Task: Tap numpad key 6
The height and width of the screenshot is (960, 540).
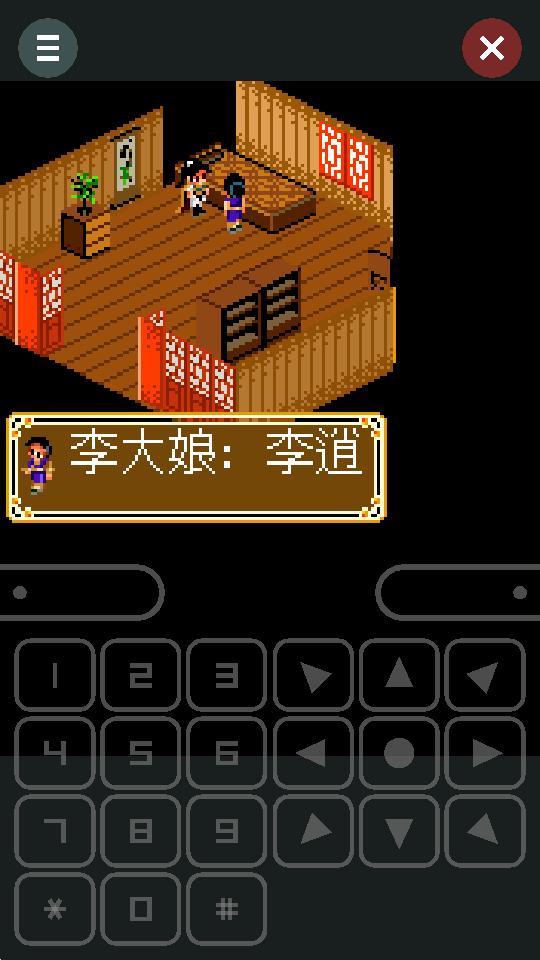Action: pyautogui.click(x=227, y=753)
